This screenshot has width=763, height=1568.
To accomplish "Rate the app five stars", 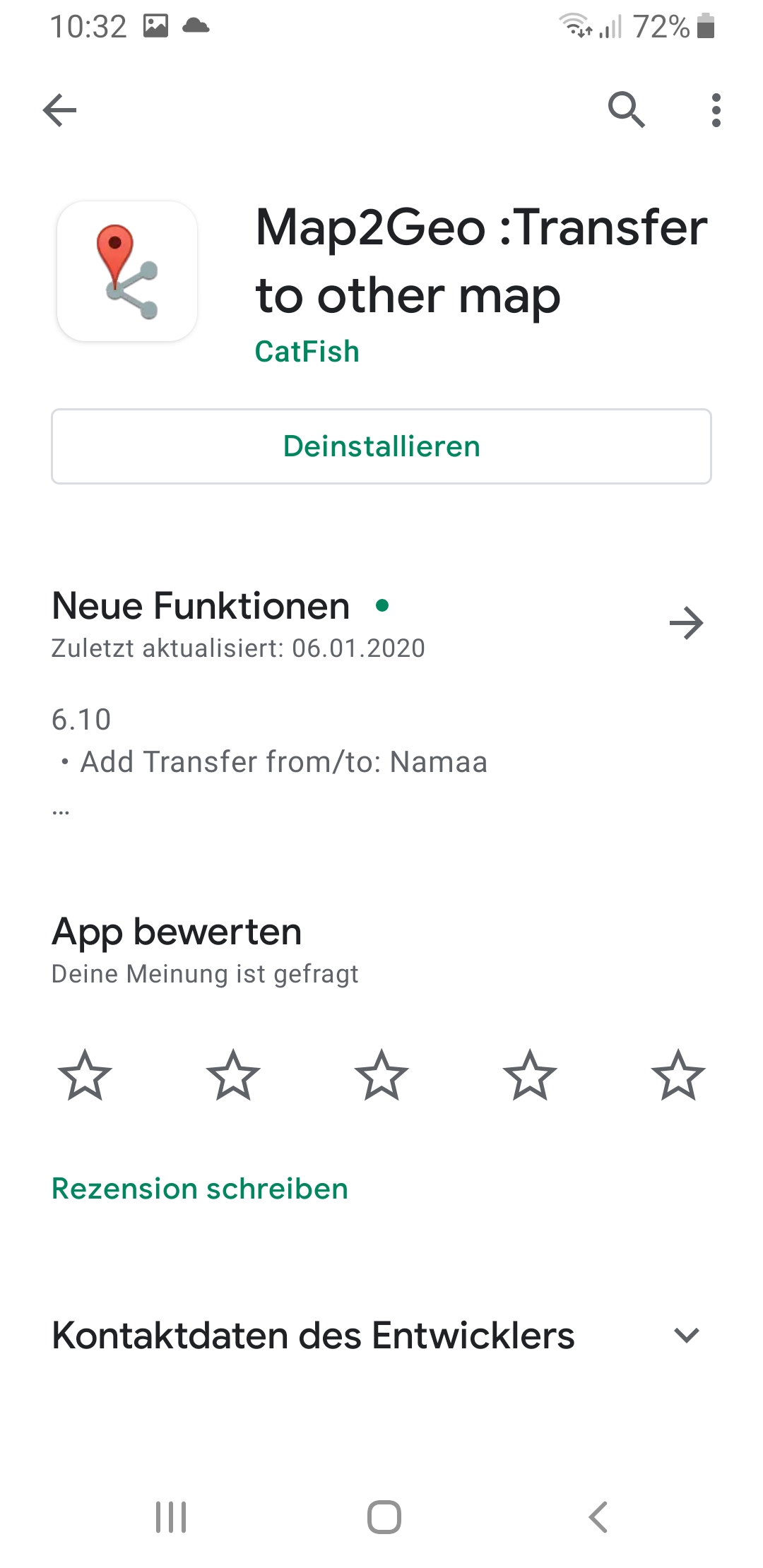I will (x=678, y=1075).
